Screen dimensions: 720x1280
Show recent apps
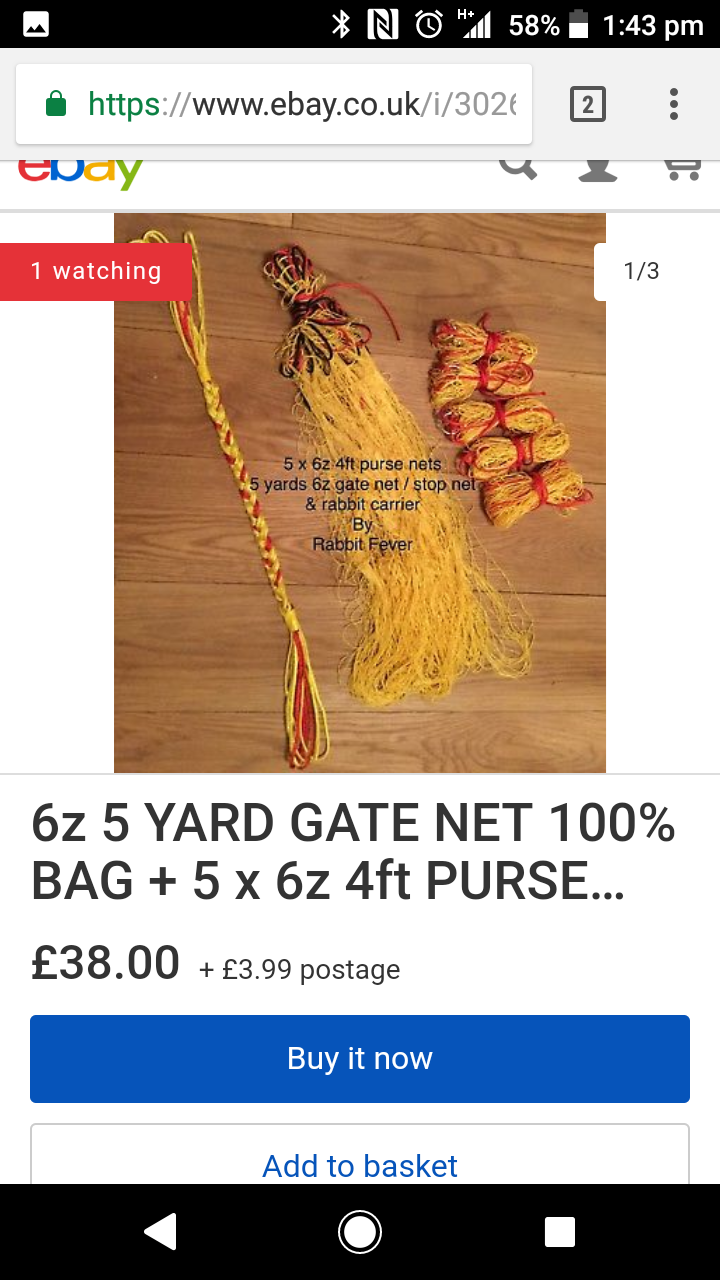pos(560,1232)
